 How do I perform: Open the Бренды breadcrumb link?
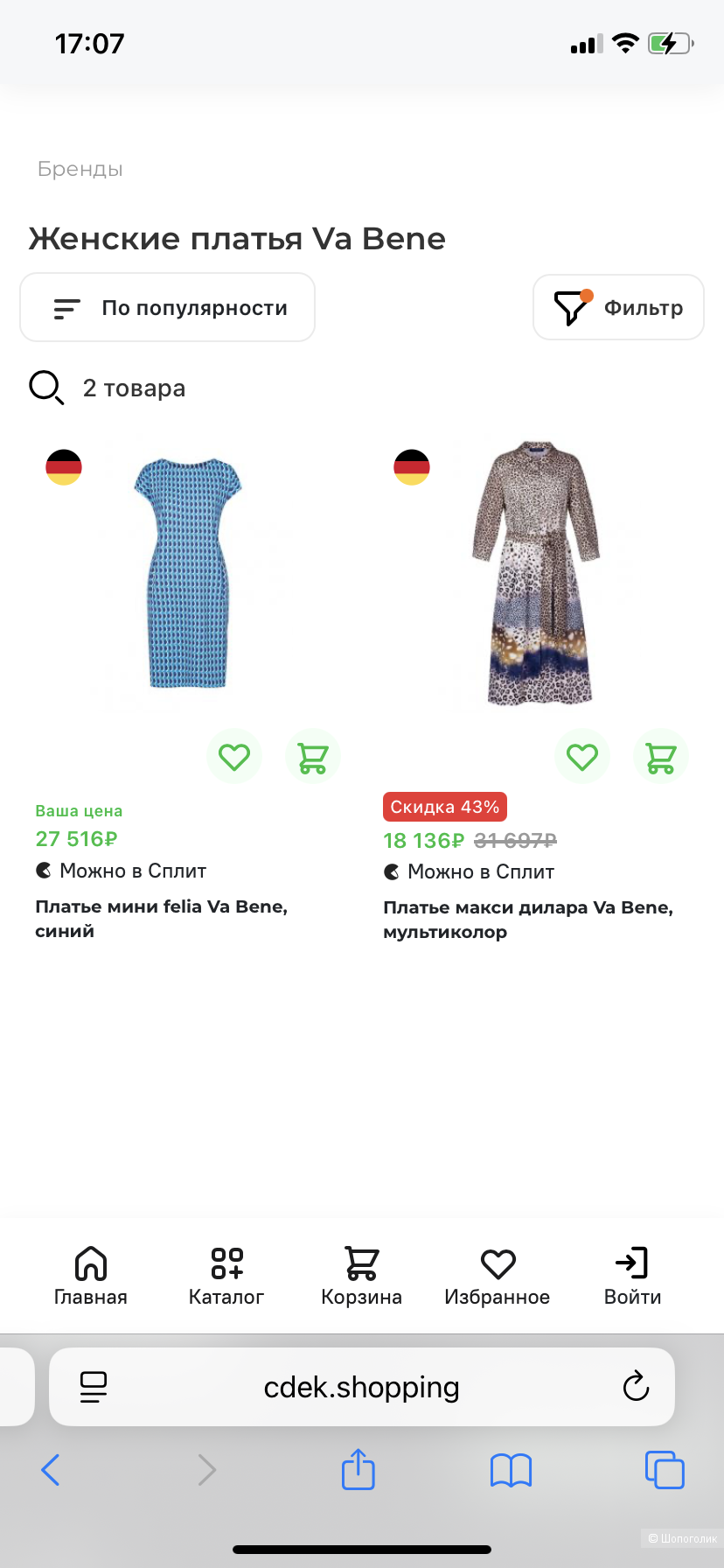[x=80, y=169]
